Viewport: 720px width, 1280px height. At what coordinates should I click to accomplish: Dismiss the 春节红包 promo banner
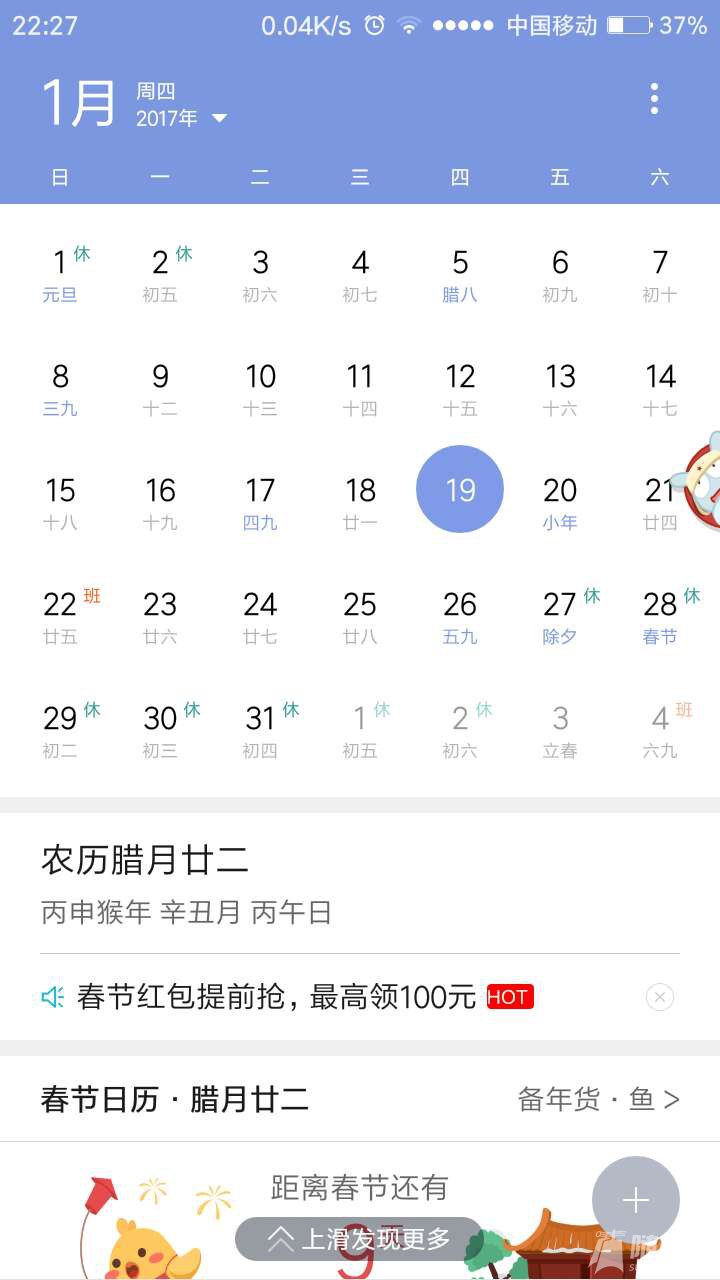[x=659, y=997]
